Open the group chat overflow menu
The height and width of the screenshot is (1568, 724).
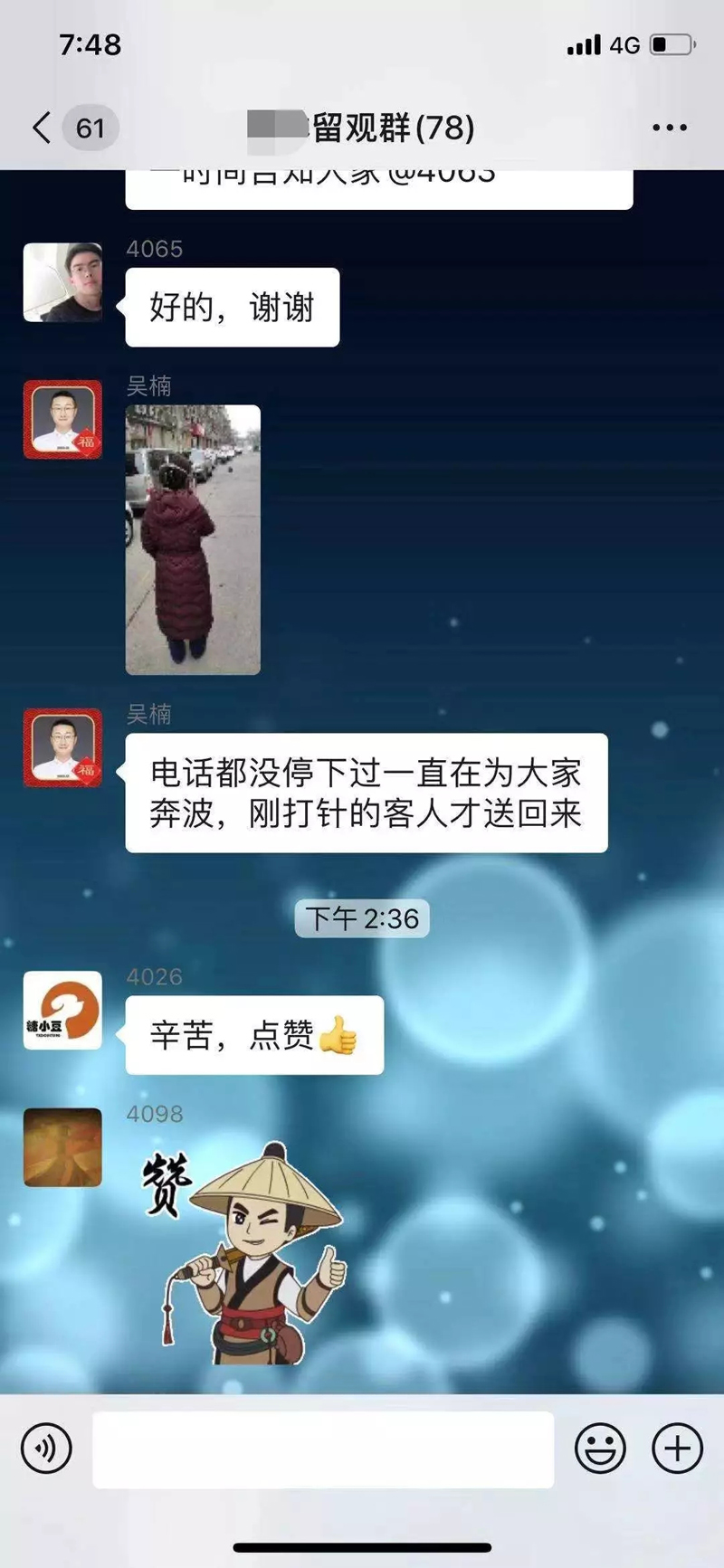[669, 128]
